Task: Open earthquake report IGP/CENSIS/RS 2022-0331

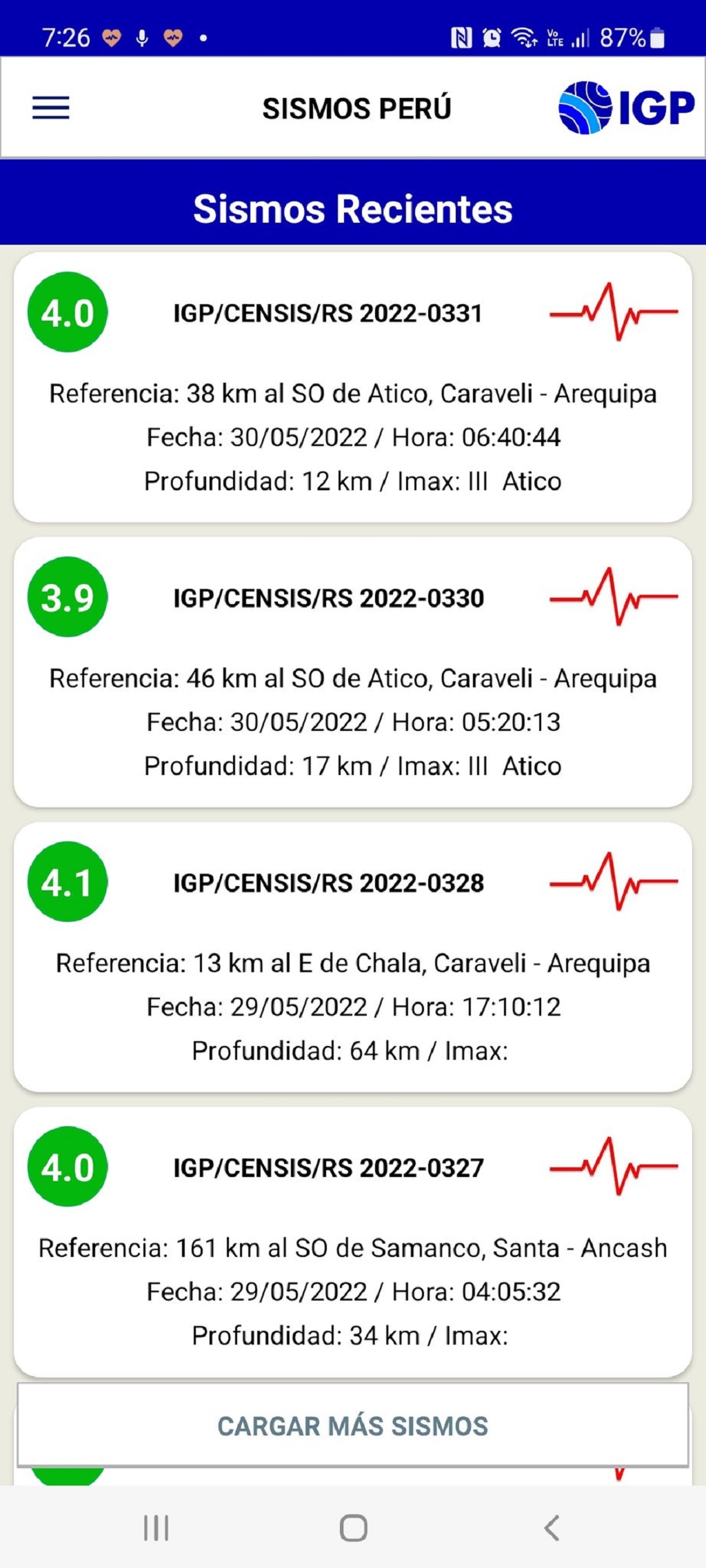Action: [x=352, y=386]
